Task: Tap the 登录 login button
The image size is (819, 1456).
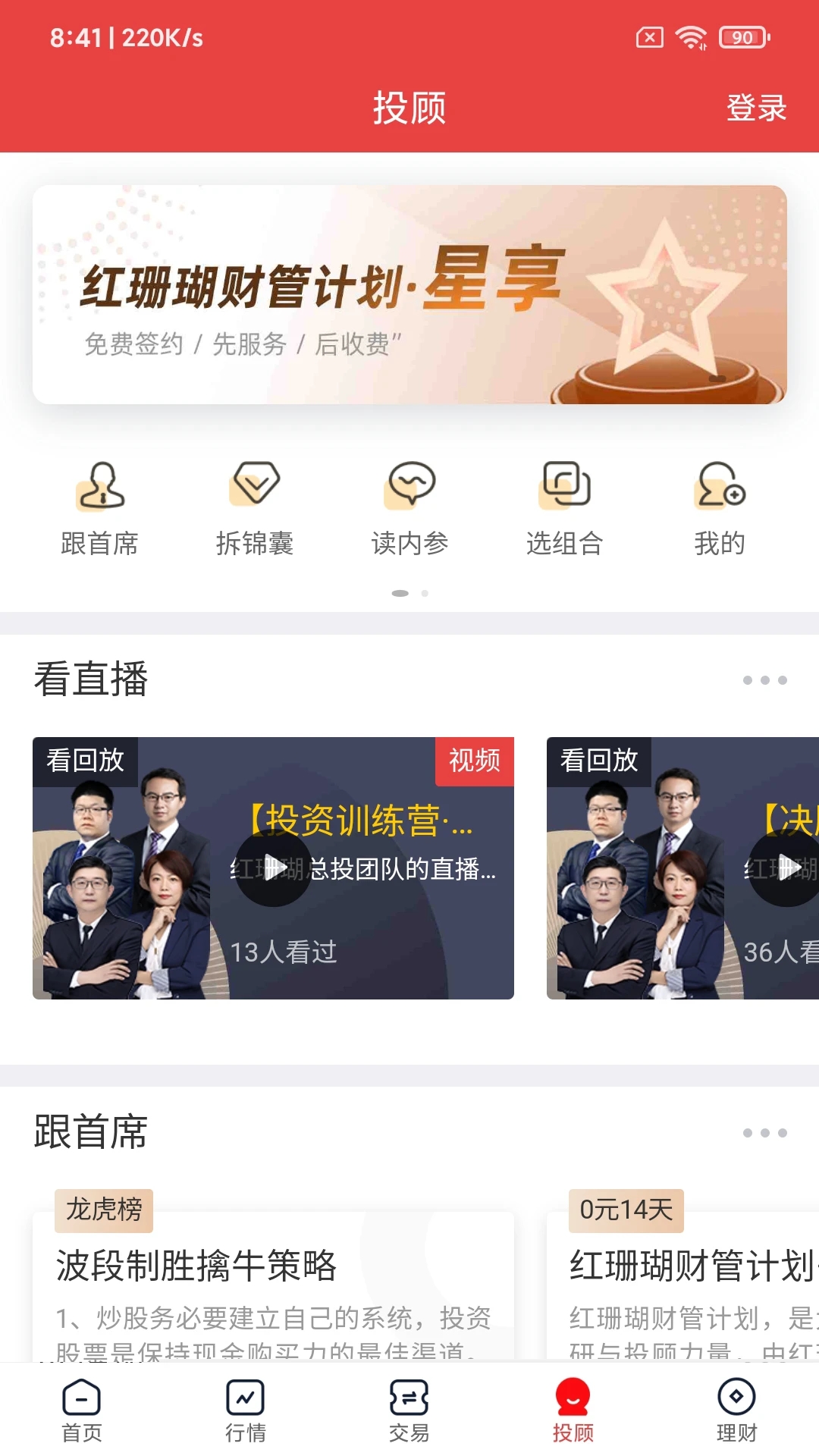Action: [x=755, y=108]
